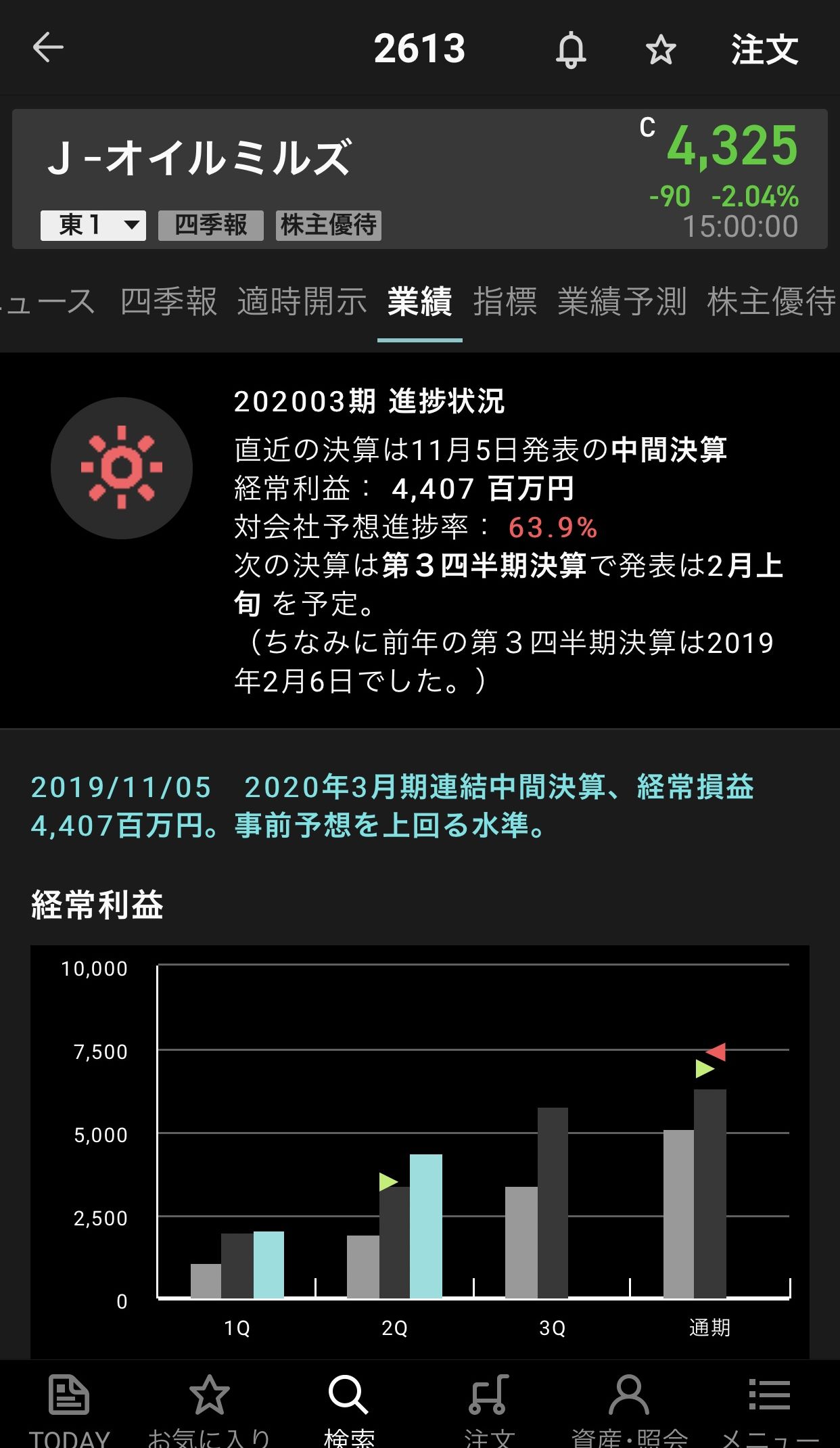Switch to the 業績予測 tab
This screenshot has width=840, height=1448.
coord(622,302)
